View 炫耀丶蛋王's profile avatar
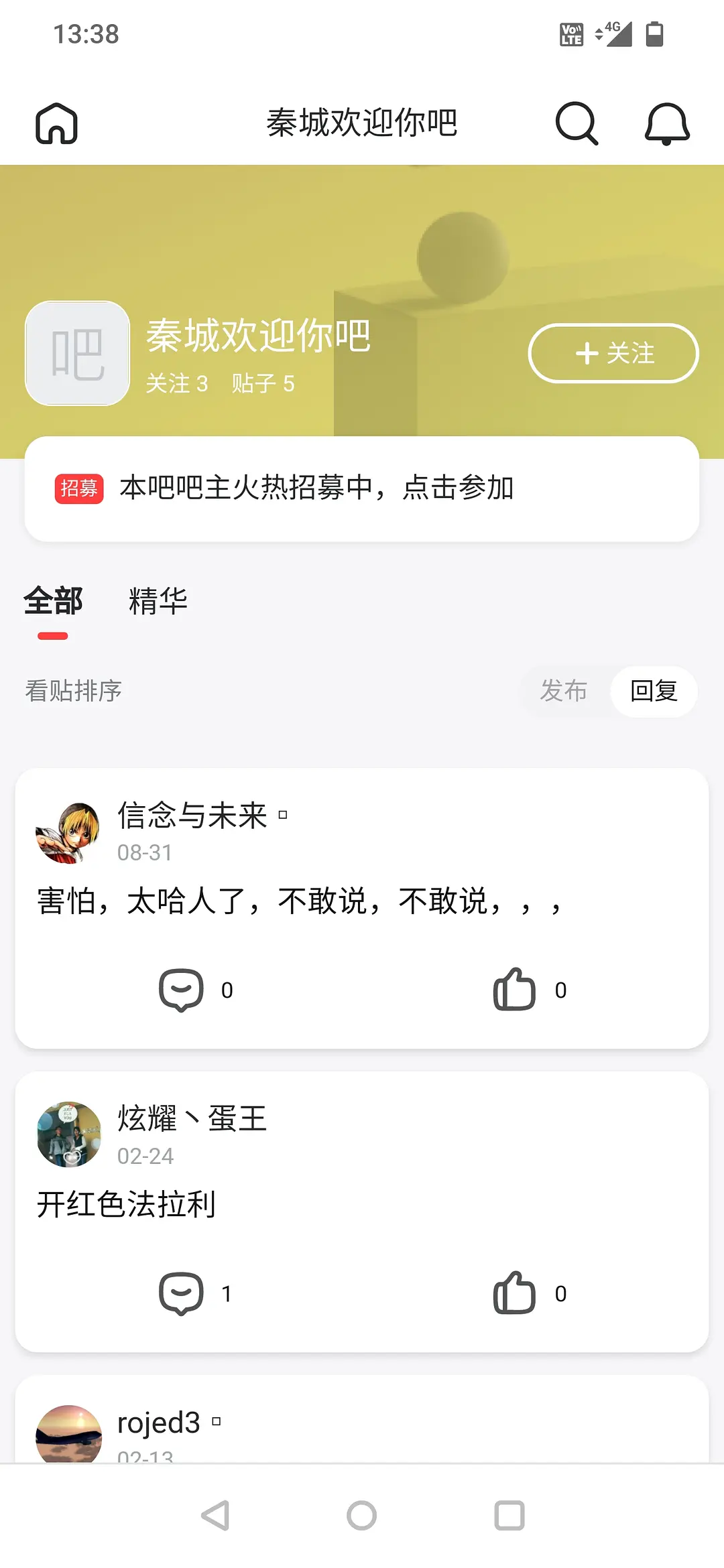 click(69, 1134)
